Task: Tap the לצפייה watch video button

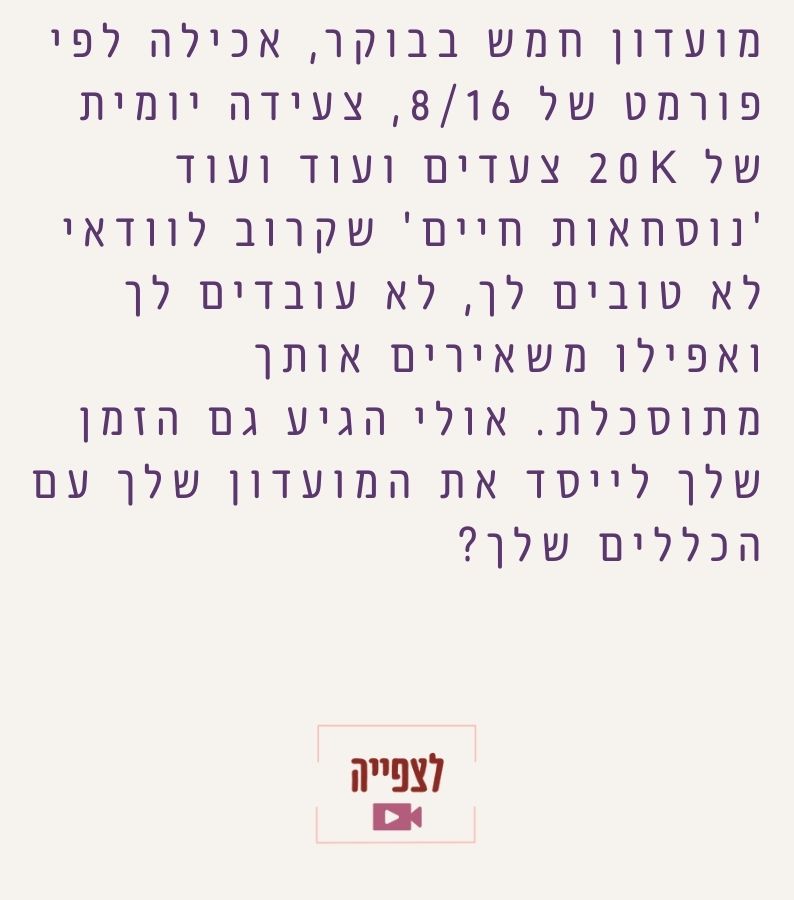Action: (396, 785)
